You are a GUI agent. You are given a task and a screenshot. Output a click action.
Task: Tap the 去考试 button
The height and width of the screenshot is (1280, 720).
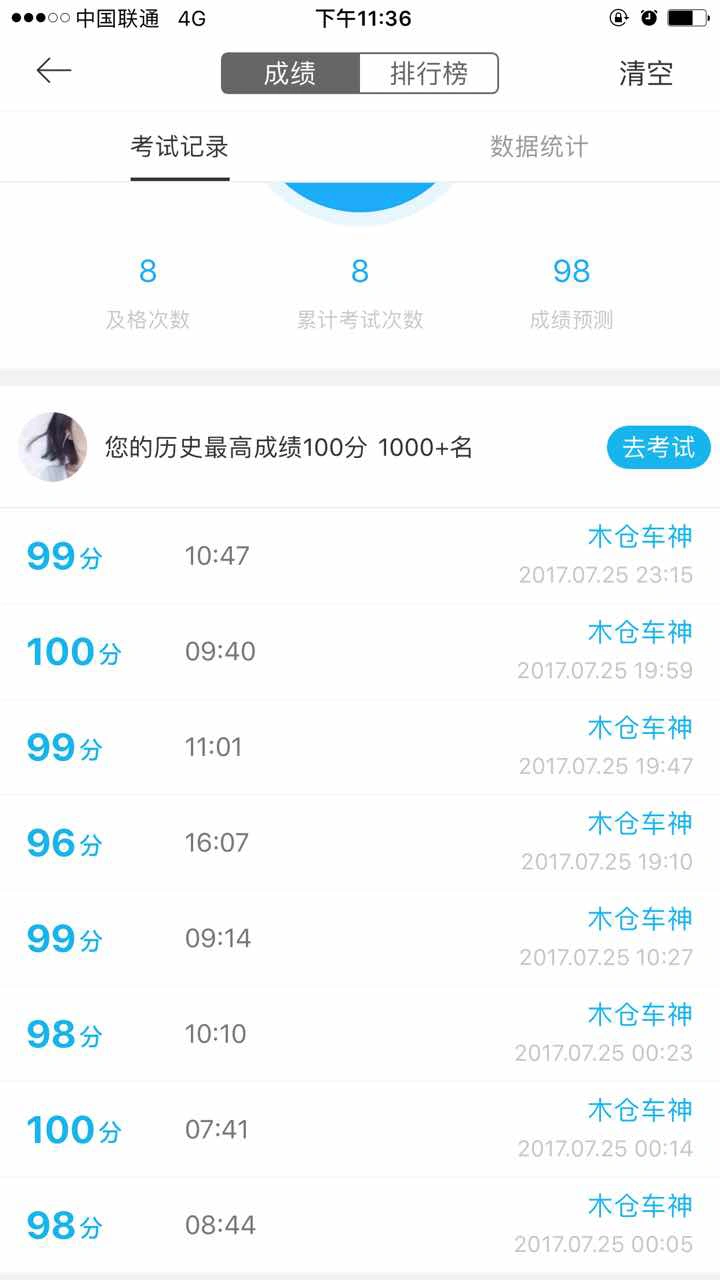(659, 447)
